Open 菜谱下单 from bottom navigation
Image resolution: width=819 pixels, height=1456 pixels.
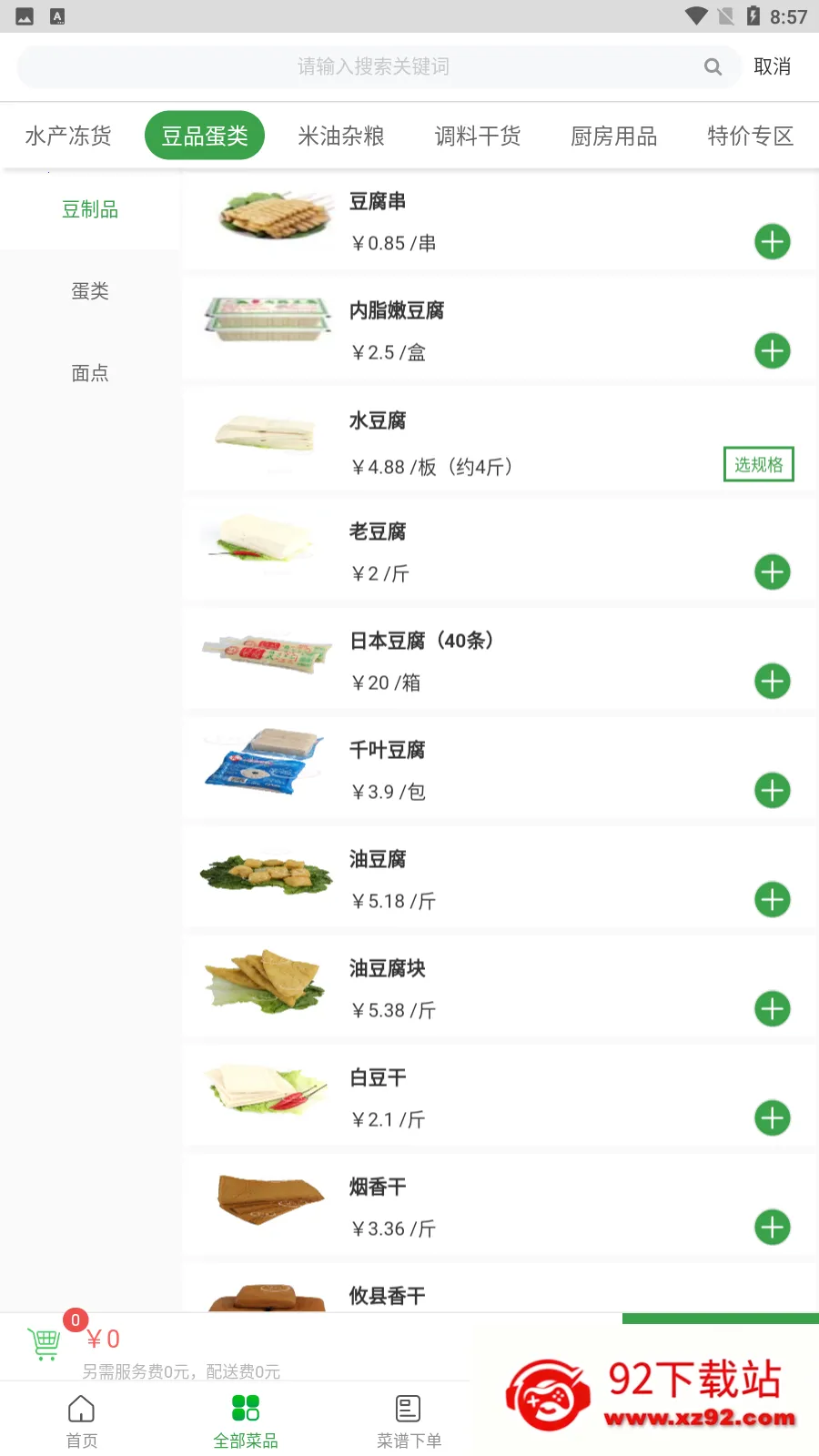407,1418
